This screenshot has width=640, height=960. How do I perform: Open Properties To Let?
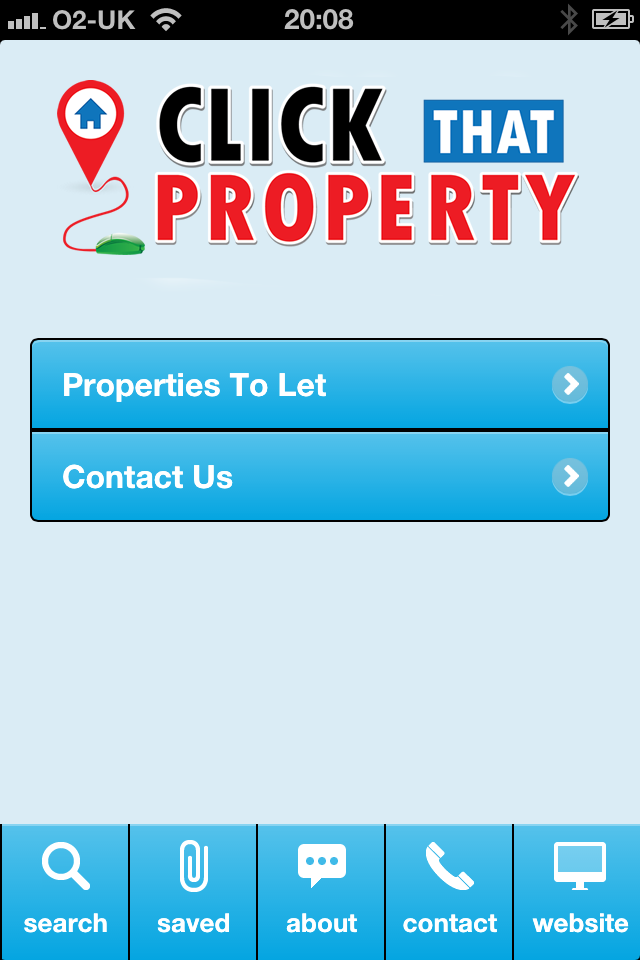320,385
